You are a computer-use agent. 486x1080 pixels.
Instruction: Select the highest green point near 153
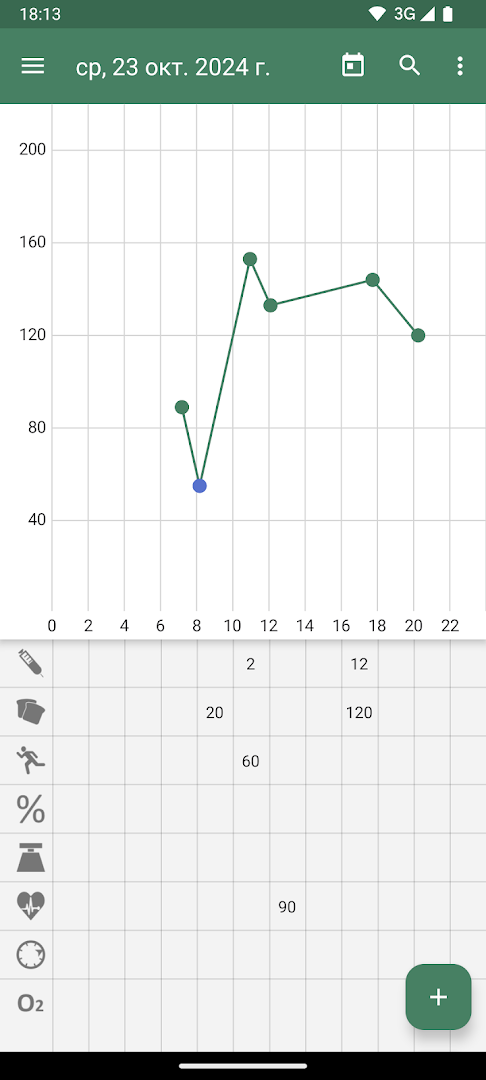click(250, 259)
